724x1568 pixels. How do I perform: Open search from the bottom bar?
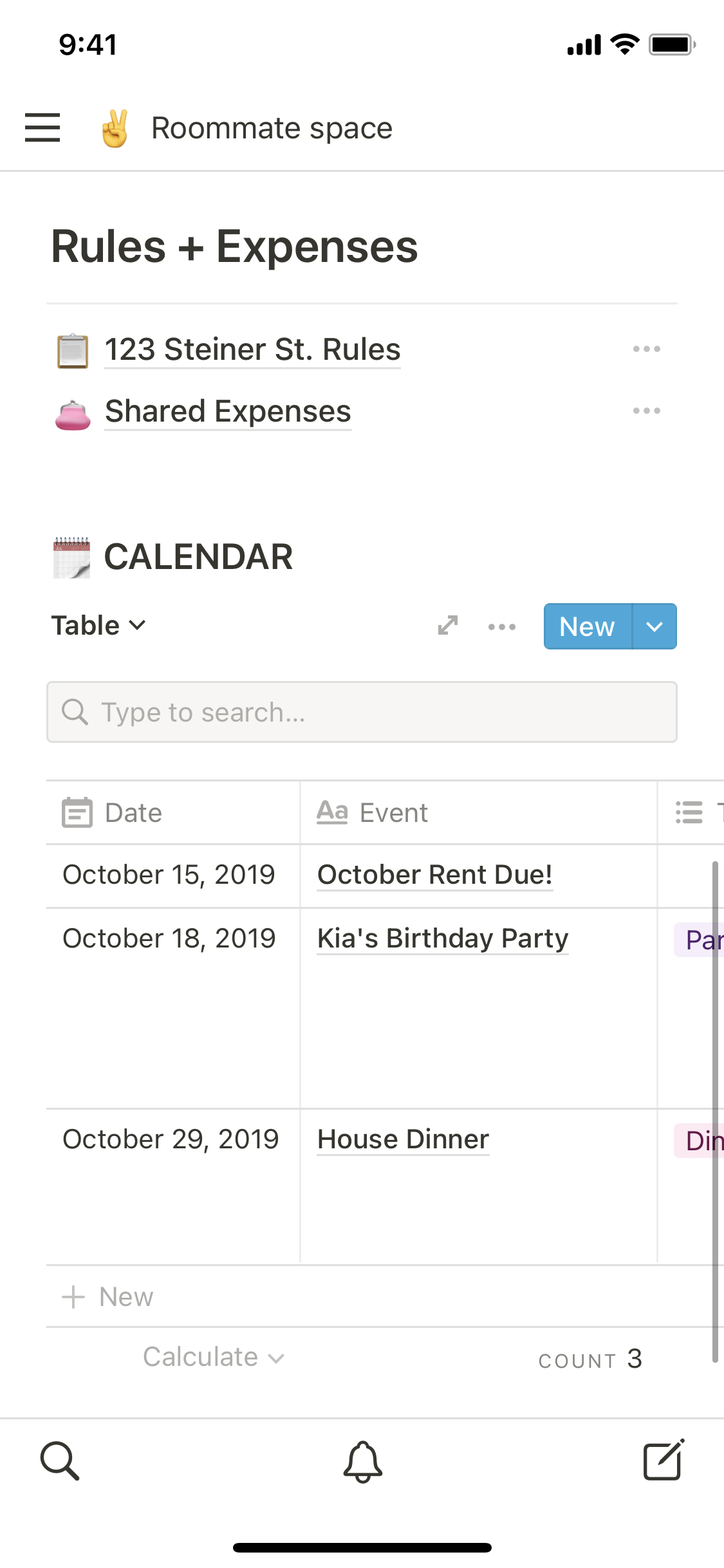(x=60, y=1461)
